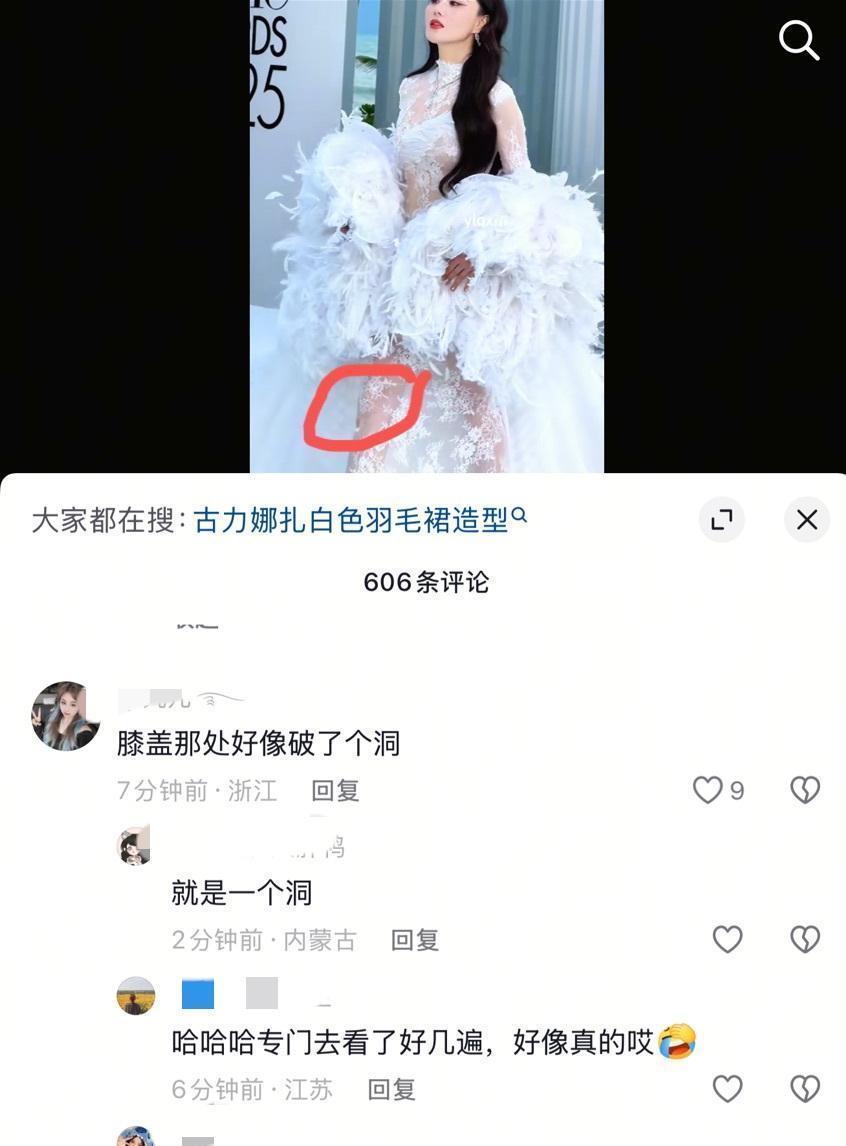The image size is (846, 1146).
Task: Open avatar of the 哈哈哈 commenter
Action: point(135,996)
